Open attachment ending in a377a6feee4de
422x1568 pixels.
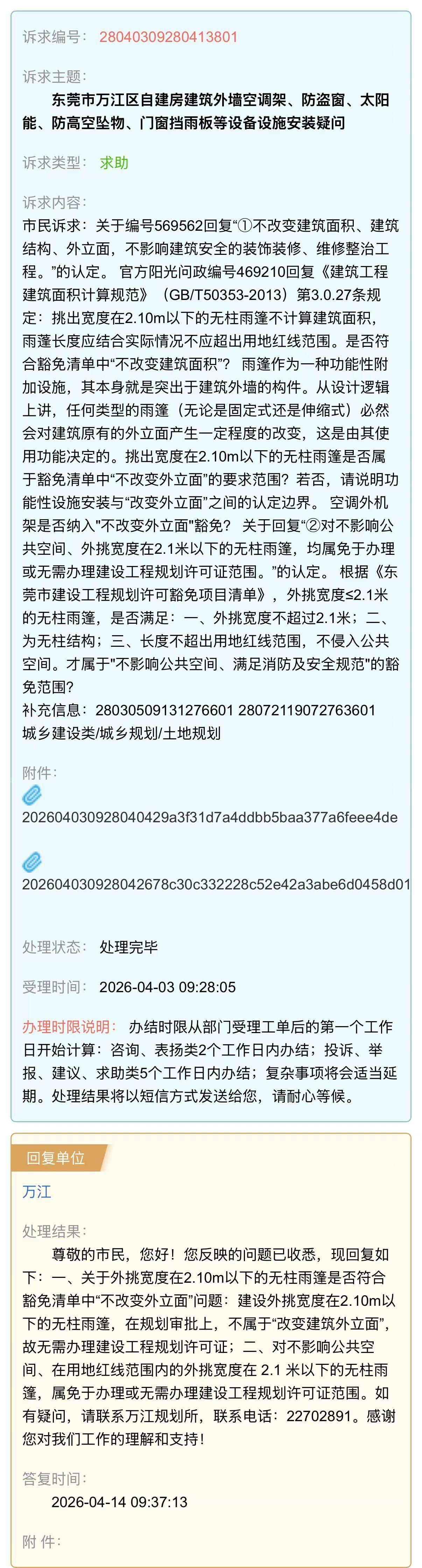[x=210, y=817]
